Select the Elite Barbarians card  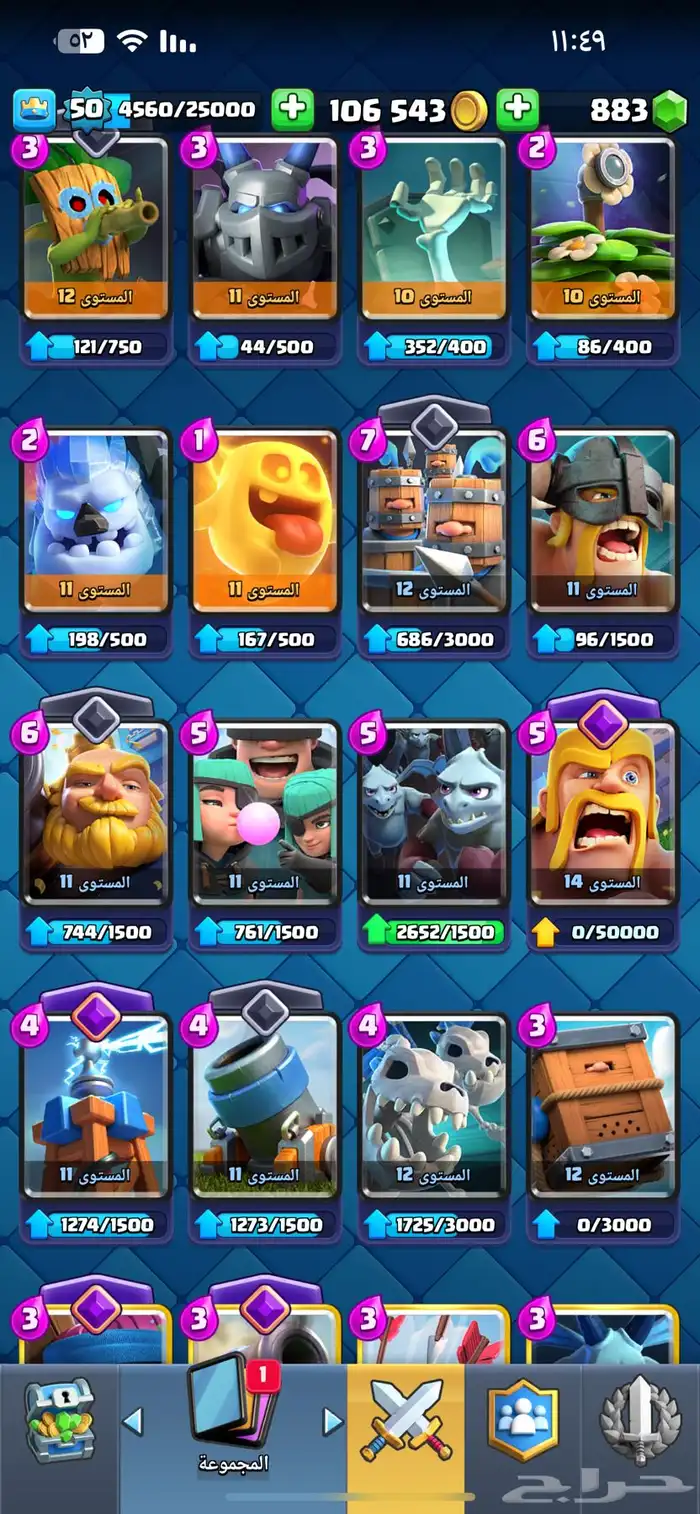coord(602,520)
